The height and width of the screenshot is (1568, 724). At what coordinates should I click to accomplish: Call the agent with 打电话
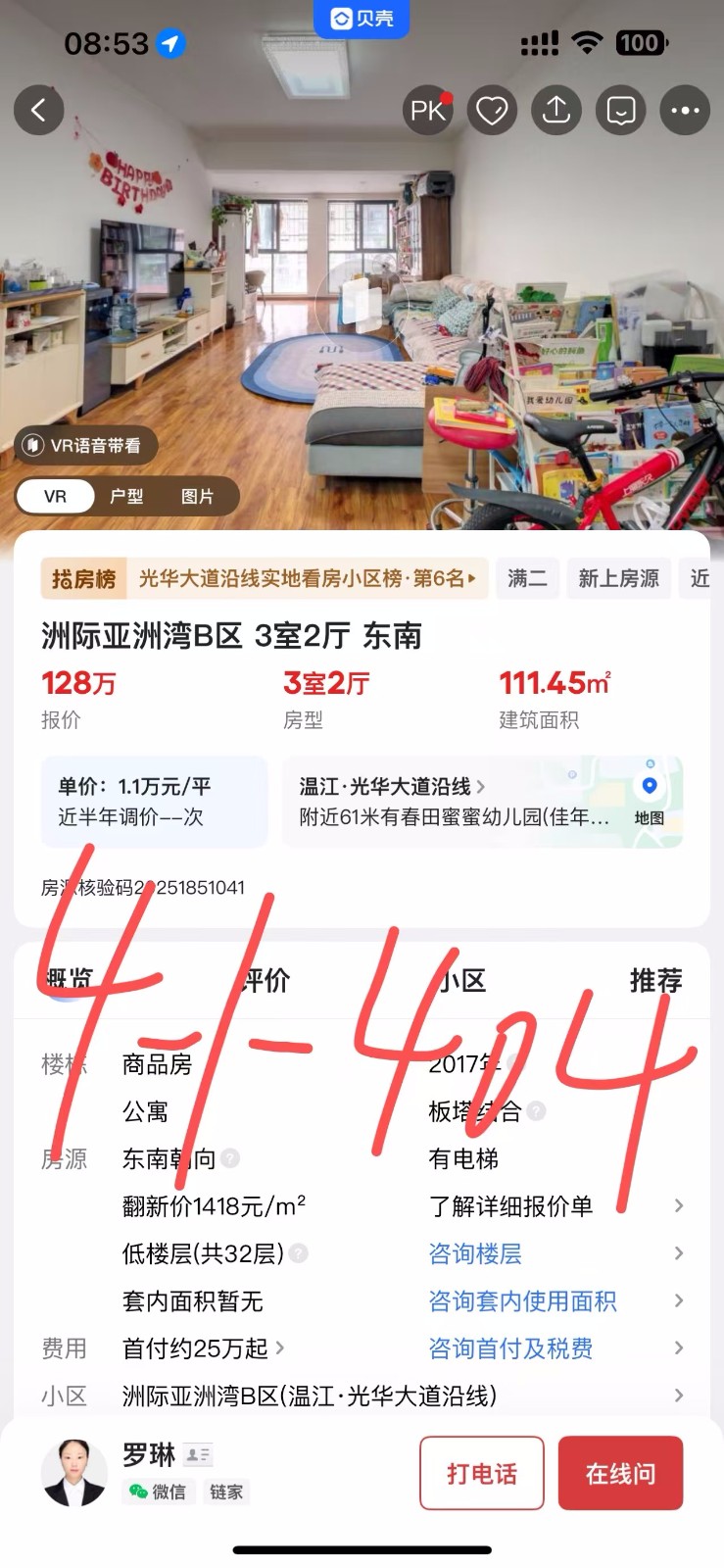pos(481,1473)
